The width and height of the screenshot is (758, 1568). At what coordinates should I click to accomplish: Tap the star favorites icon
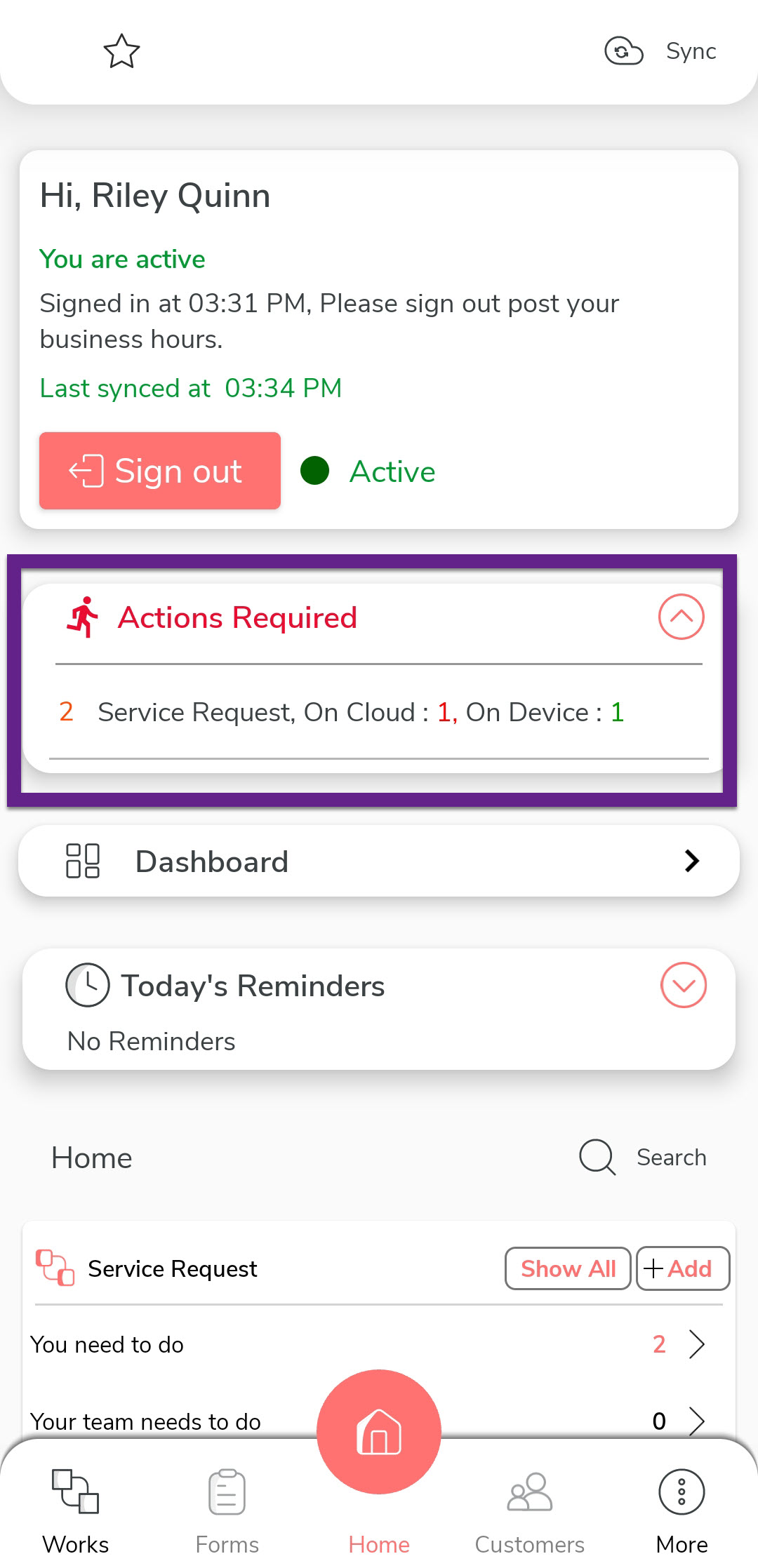pyautogui.click(x=121, y=51)
